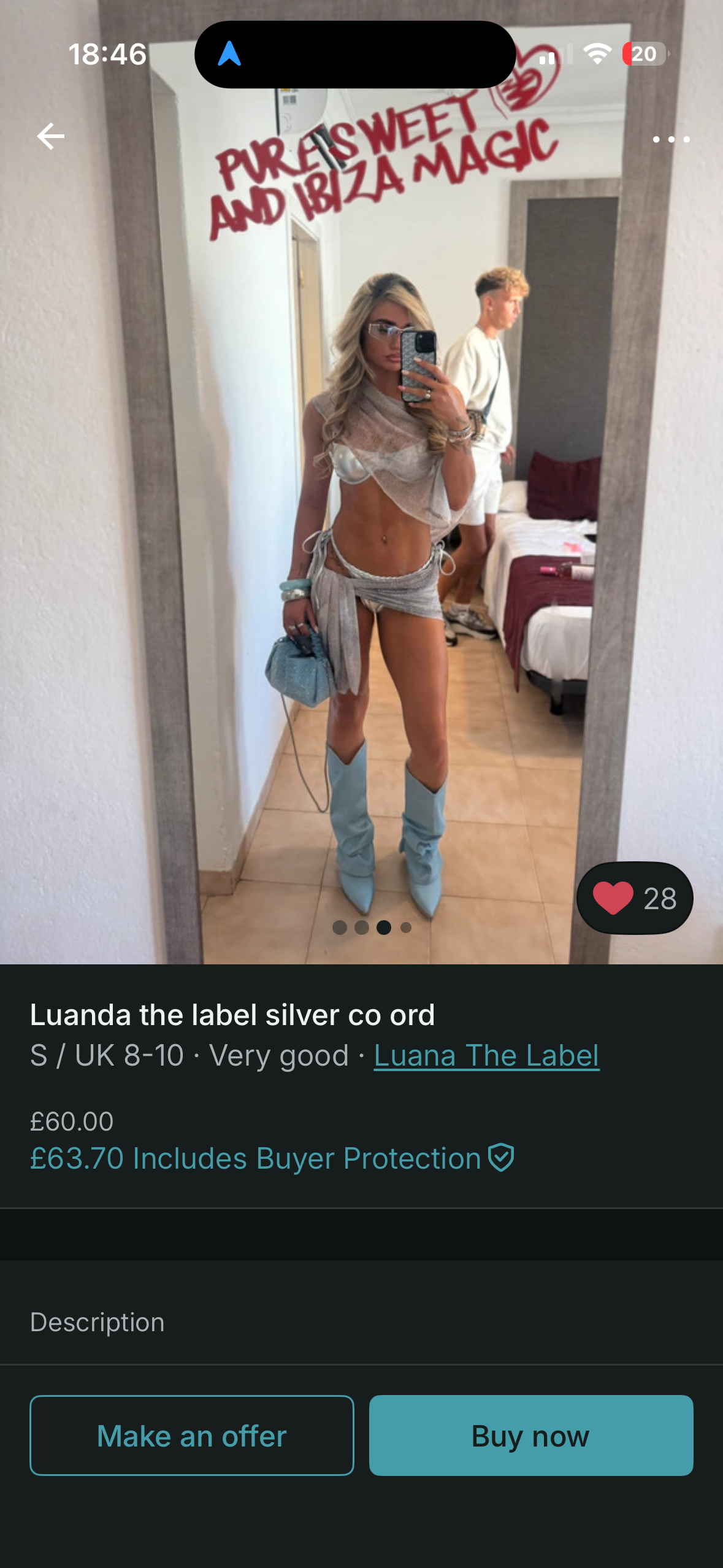View the Buyer Protection price details
This screenshot has width=723, height=1568.
click(272, 1158)
